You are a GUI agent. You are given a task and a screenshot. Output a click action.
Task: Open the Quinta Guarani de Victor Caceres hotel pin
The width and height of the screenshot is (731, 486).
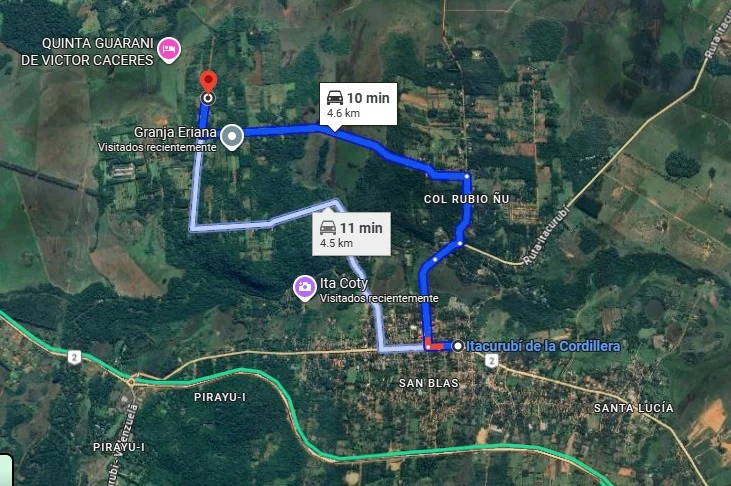pyautogui.click(x=170, y=48)
